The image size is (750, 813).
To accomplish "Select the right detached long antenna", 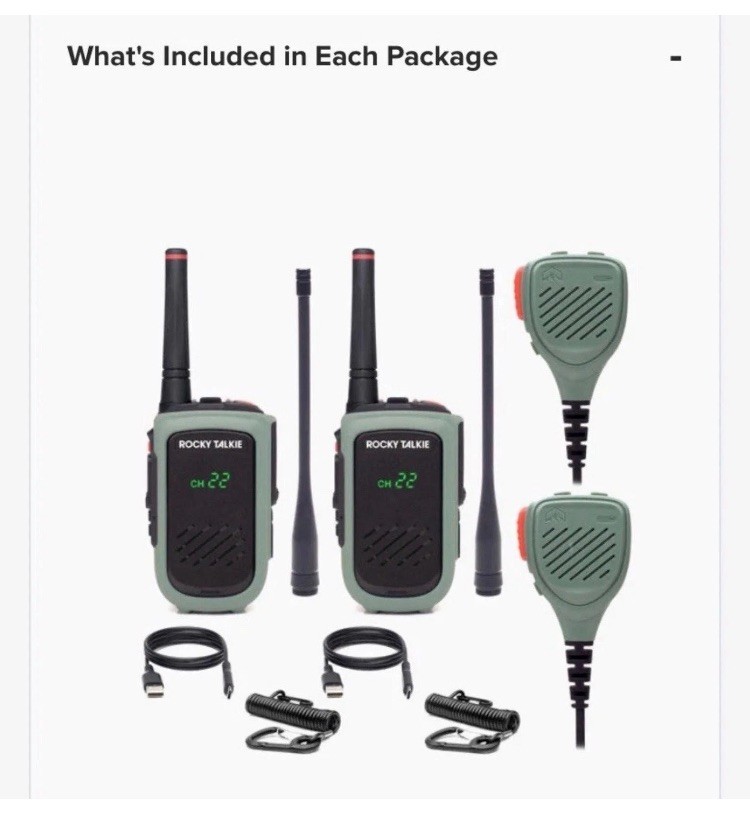I will point(487,430).
